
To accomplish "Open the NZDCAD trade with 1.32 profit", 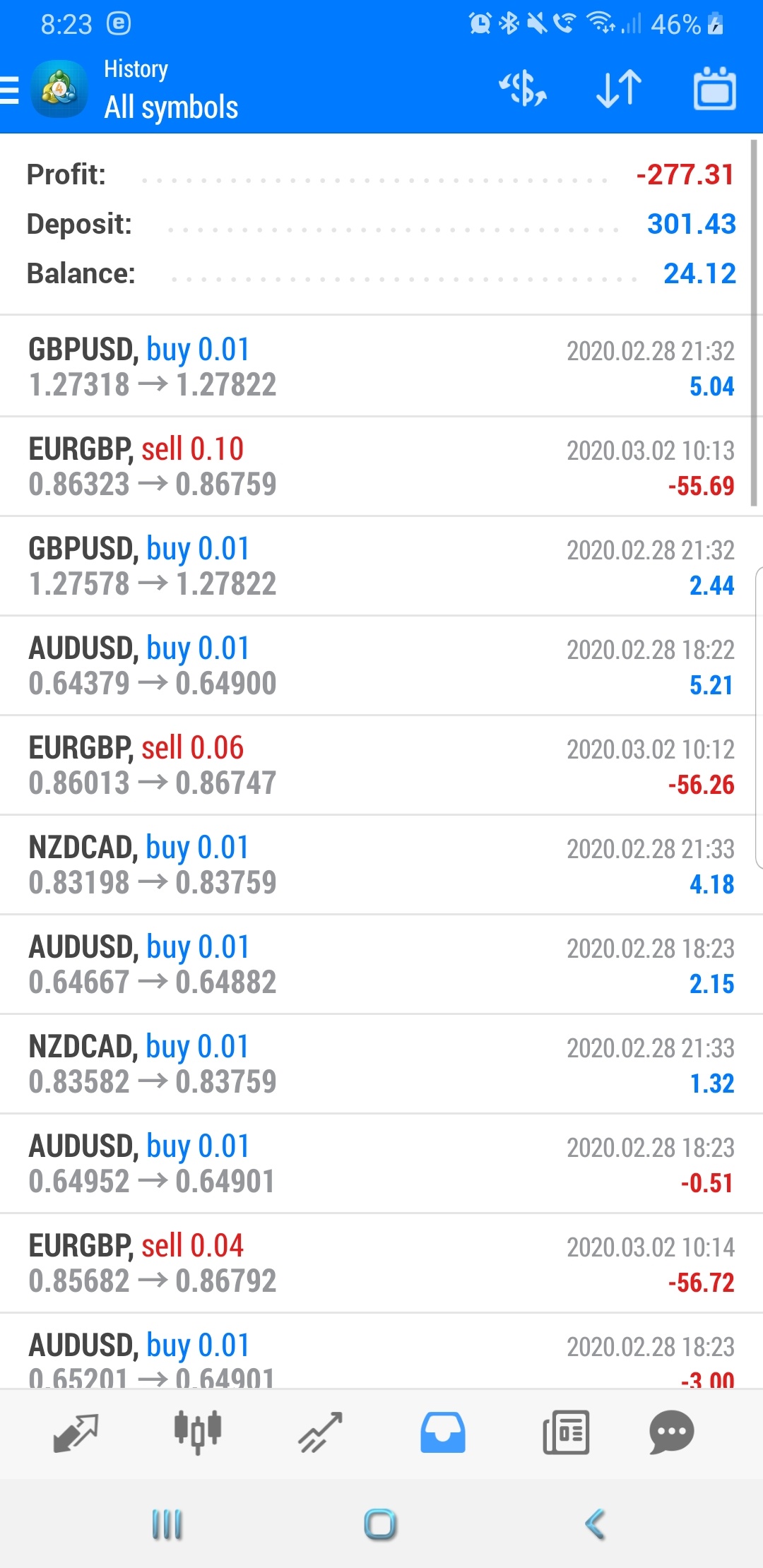I will 381,1064.
